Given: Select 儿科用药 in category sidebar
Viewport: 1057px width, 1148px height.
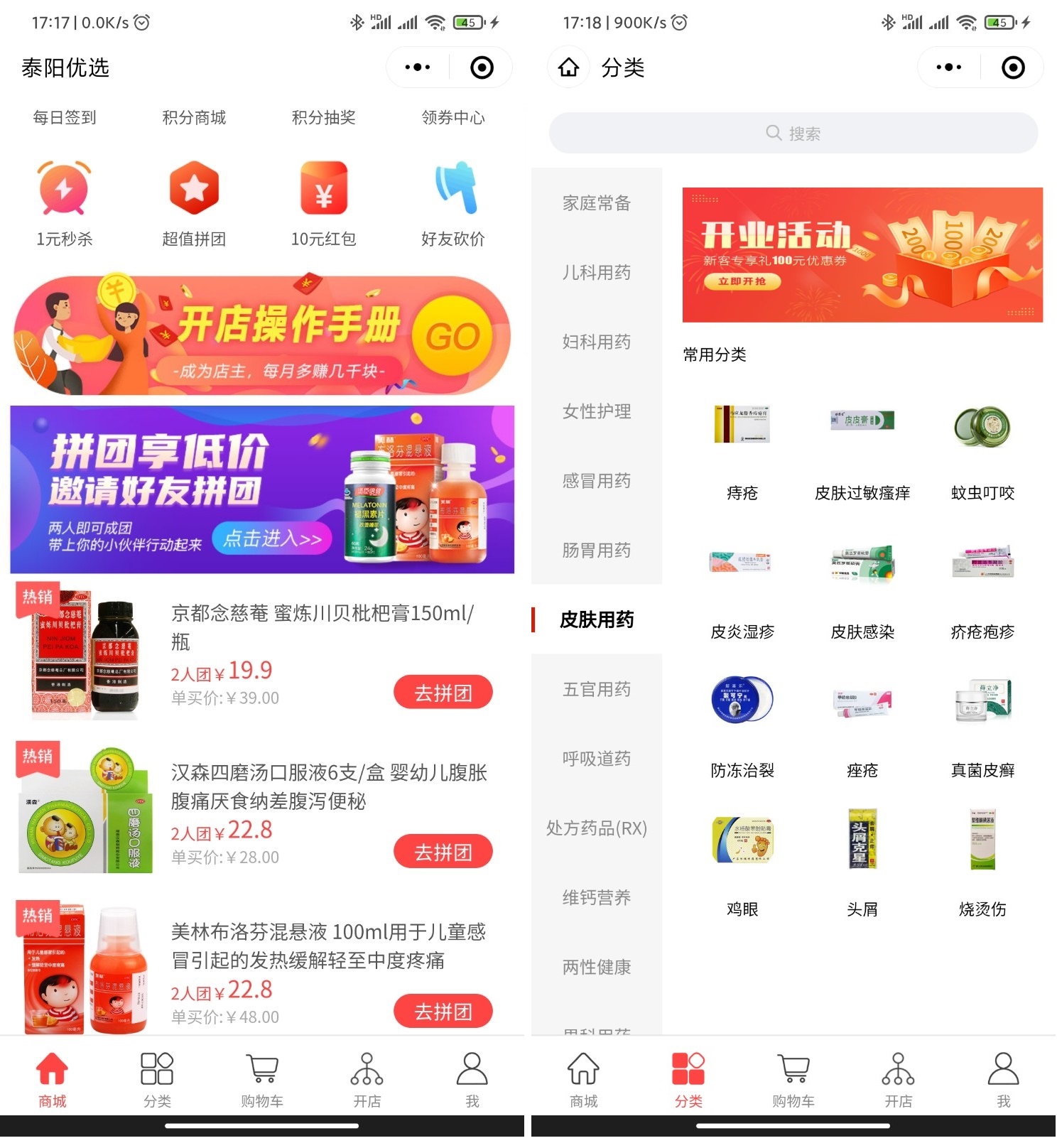Looking at the screenshot, I should [x=597, y=272].
